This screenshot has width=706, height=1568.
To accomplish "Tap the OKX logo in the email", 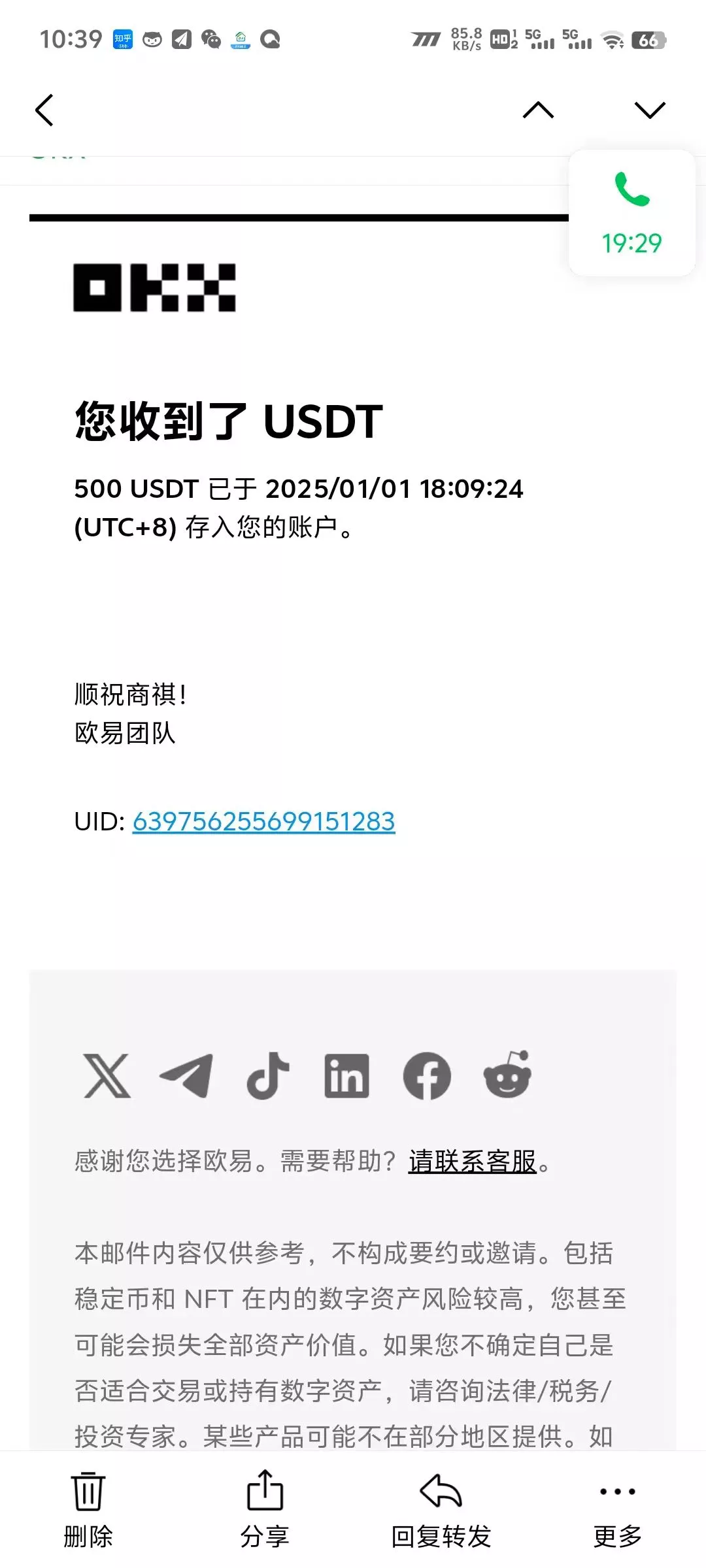I will click(x=155, y=289).
